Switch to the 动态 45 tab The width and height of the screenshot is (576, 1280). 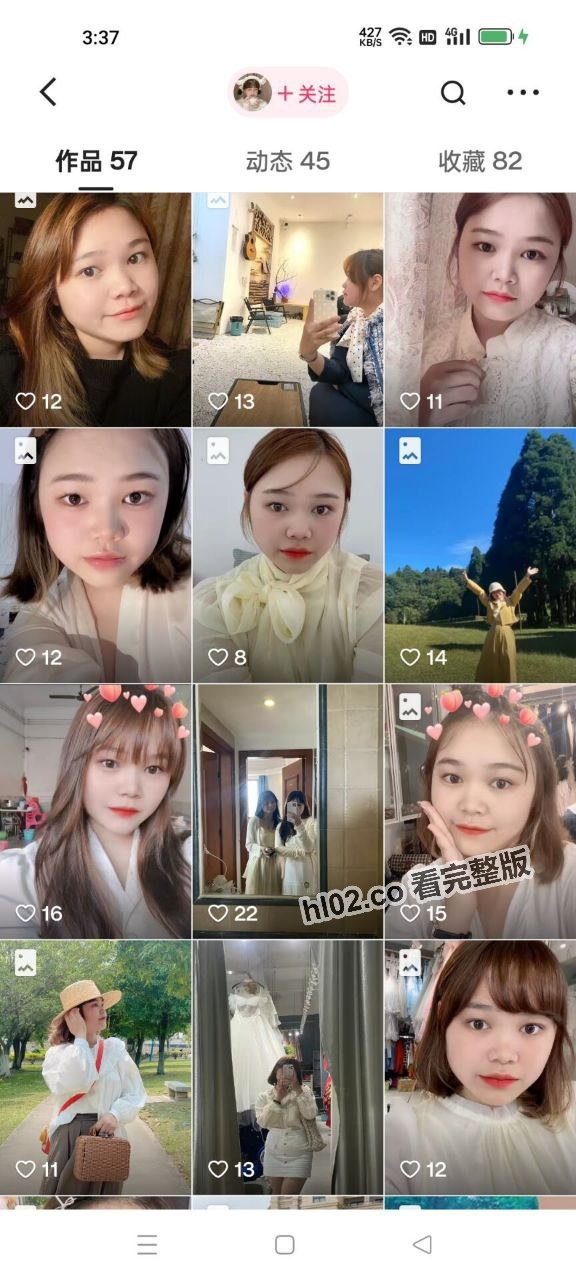(288, 161)
